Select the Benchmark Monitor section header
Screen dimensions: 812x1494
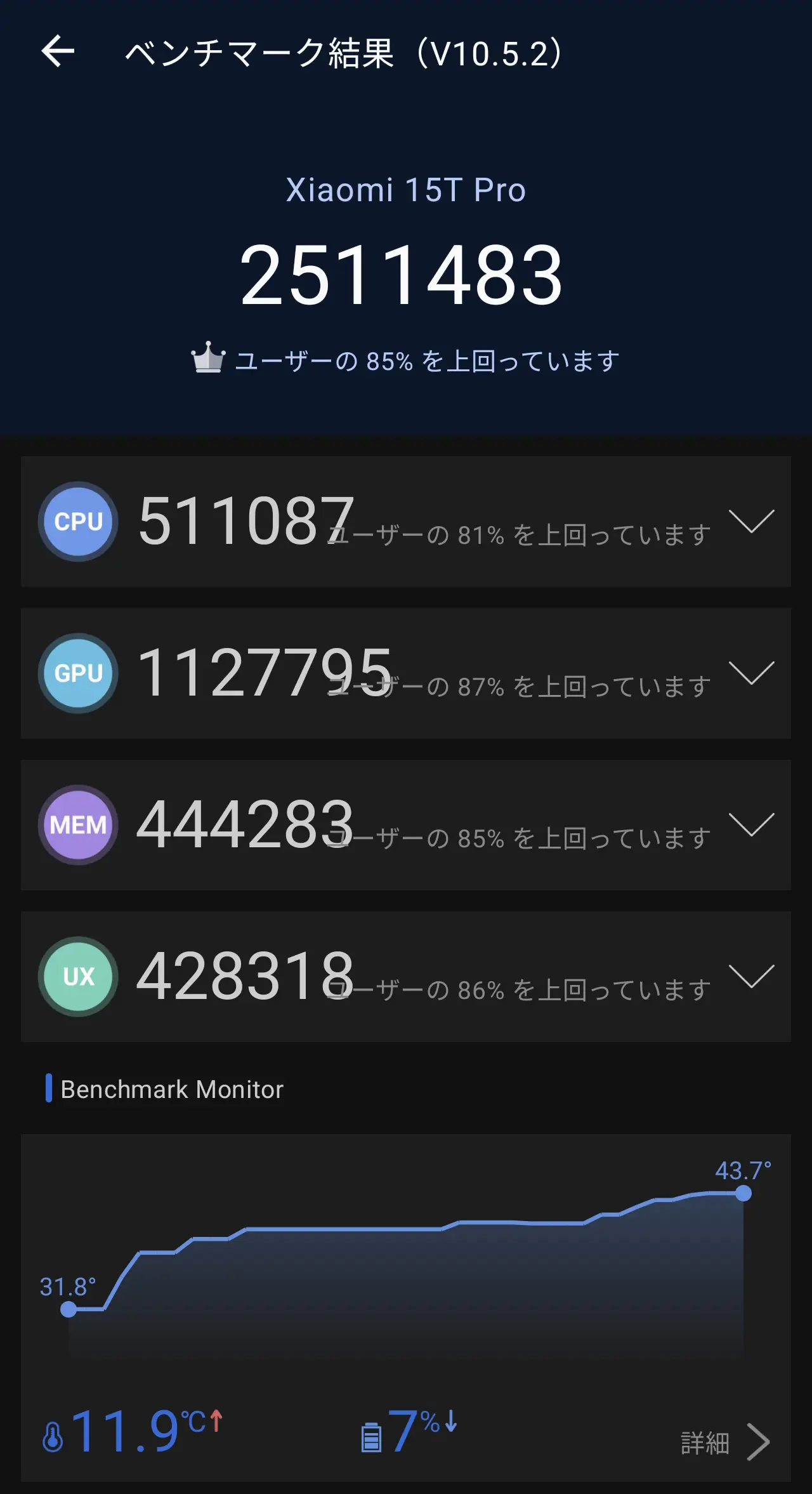point(171,1088)
